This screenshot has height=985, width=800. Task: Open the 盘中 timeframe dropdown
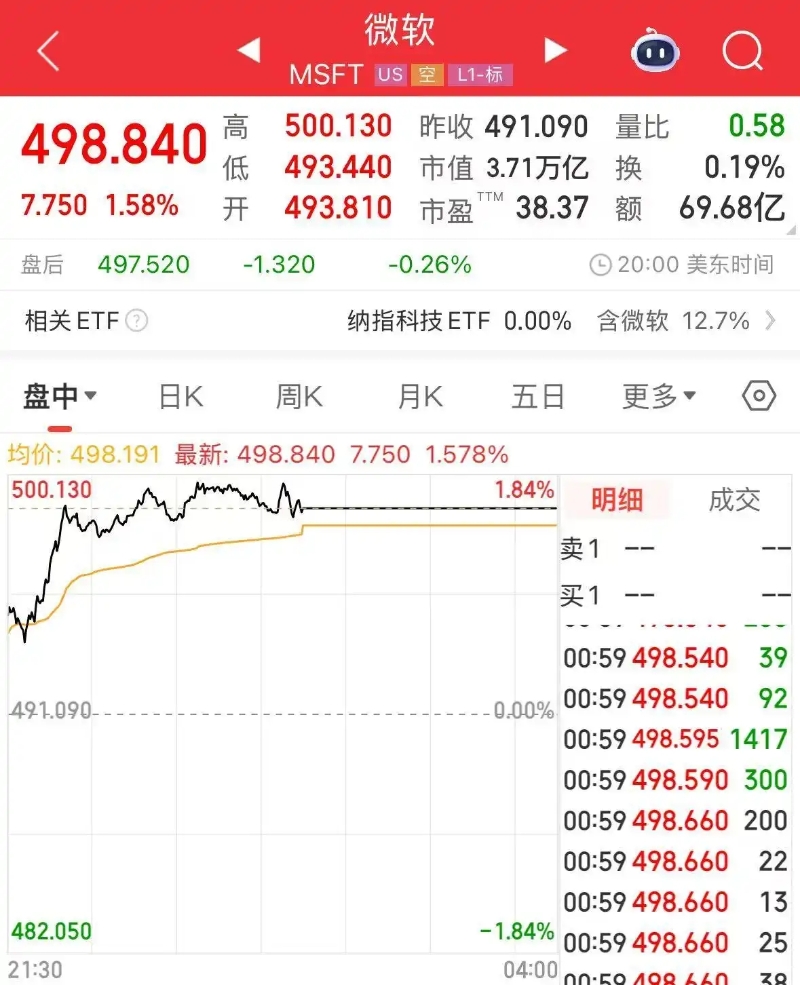click(x=57, y=396)
